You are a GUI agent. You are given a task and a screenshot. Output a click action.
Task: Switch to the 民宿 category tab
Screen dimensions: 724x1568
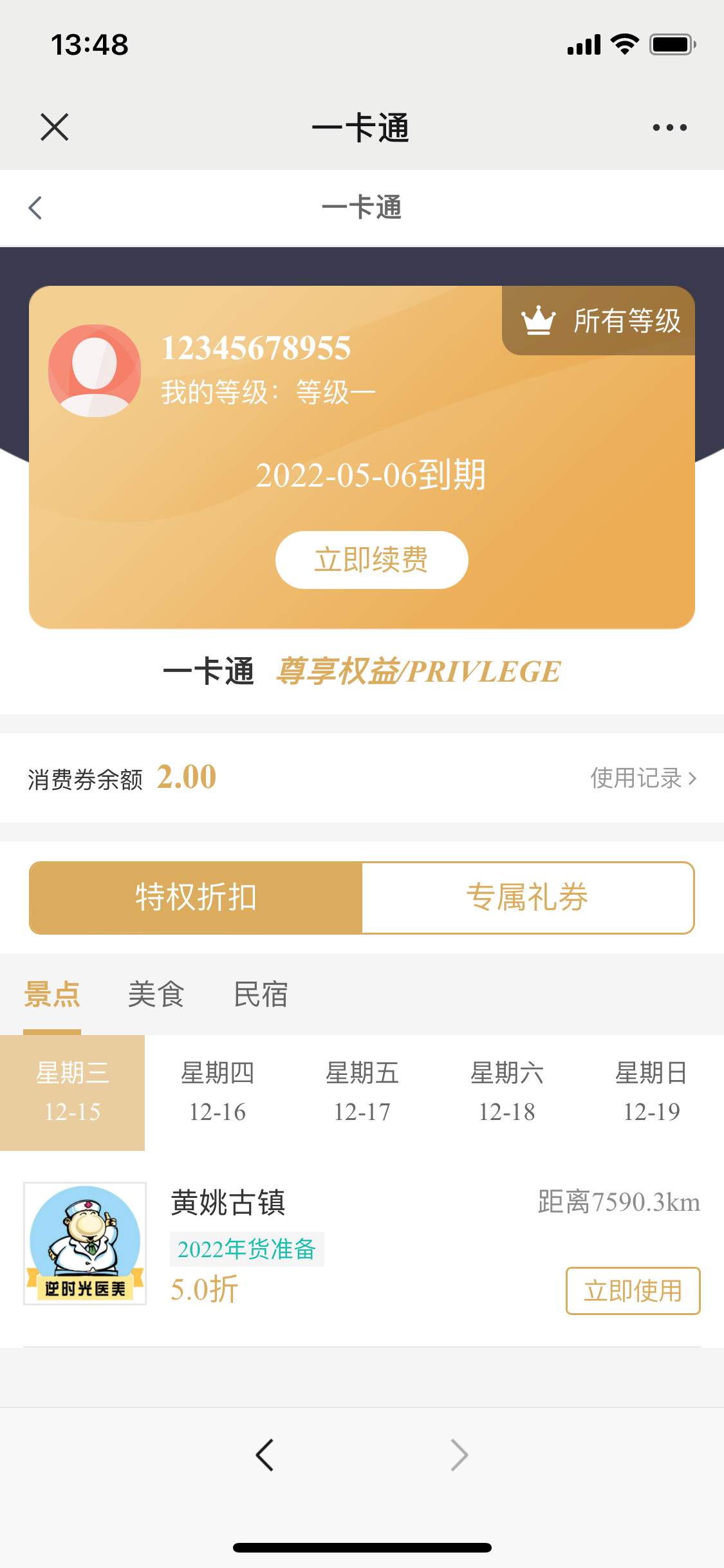(x=260, y=994)
